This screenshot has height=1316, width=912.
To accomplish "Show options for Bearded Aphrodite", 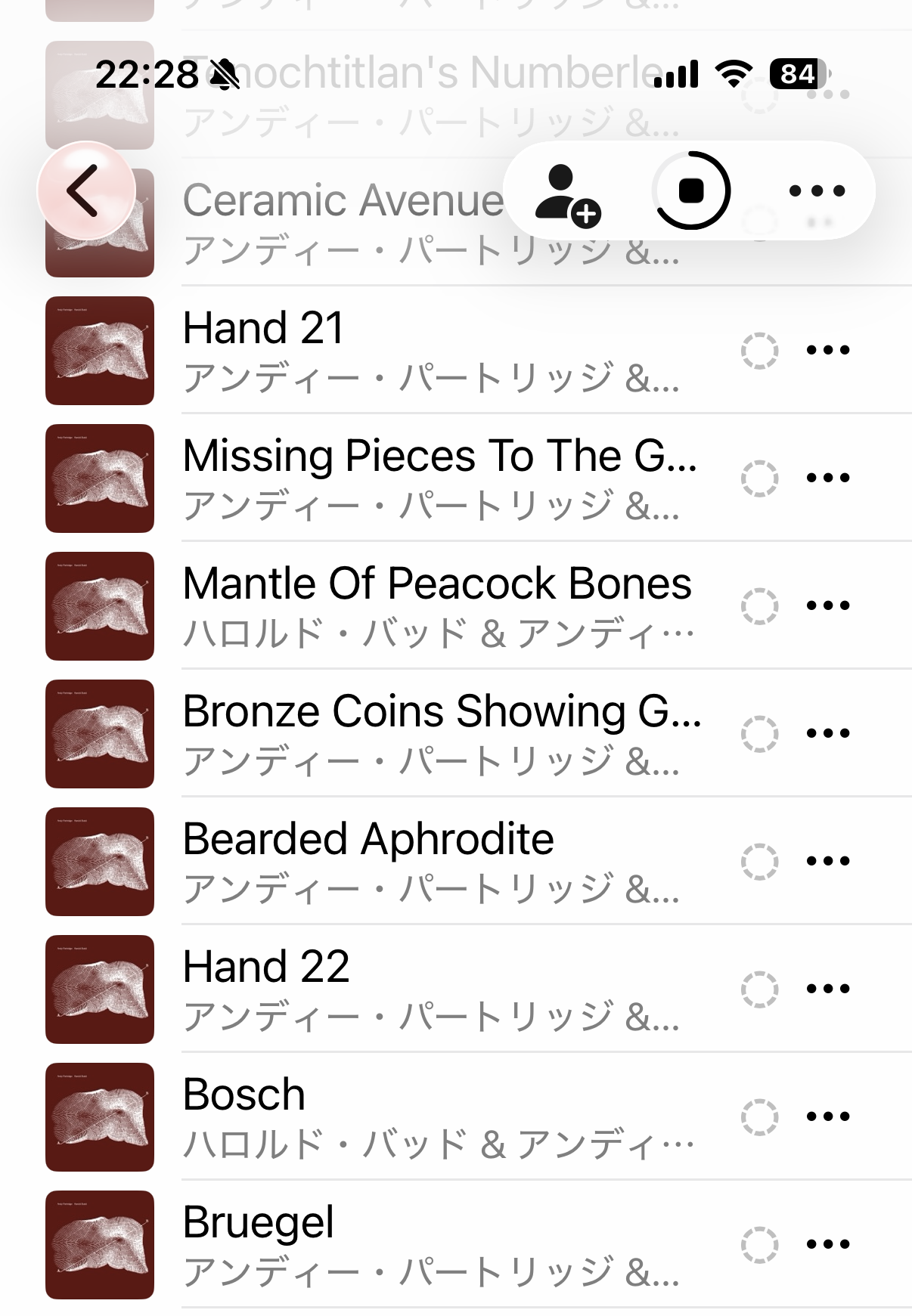I will coord(828,861).
